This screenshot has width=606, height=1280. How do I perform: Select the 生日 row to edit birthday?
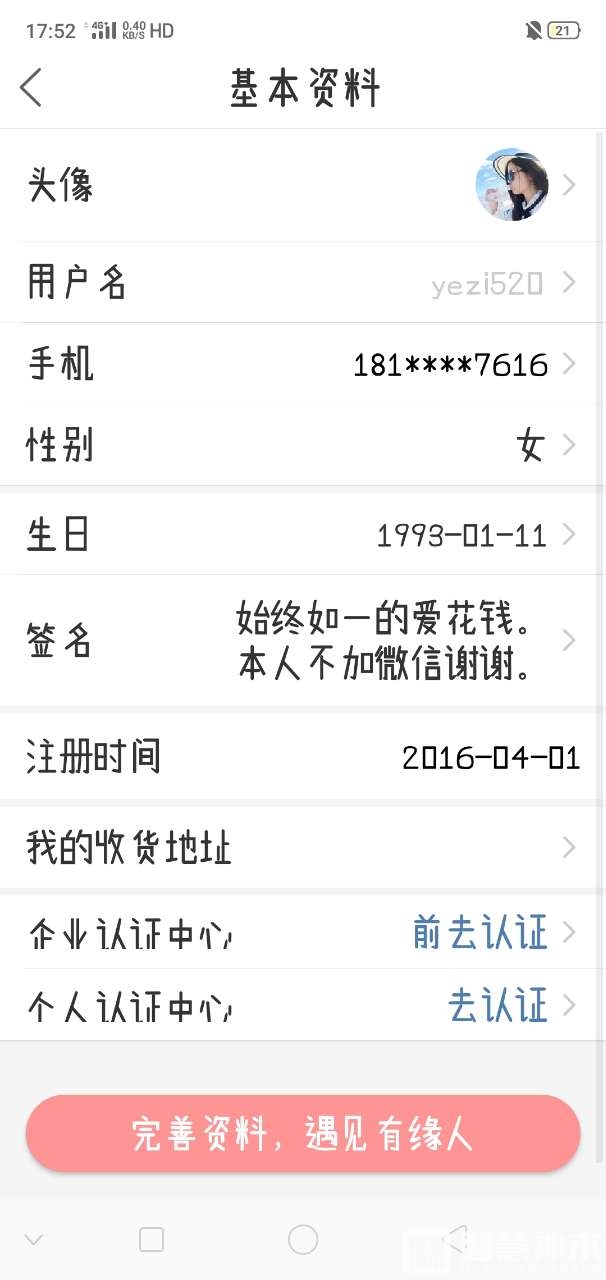point(302,535)
